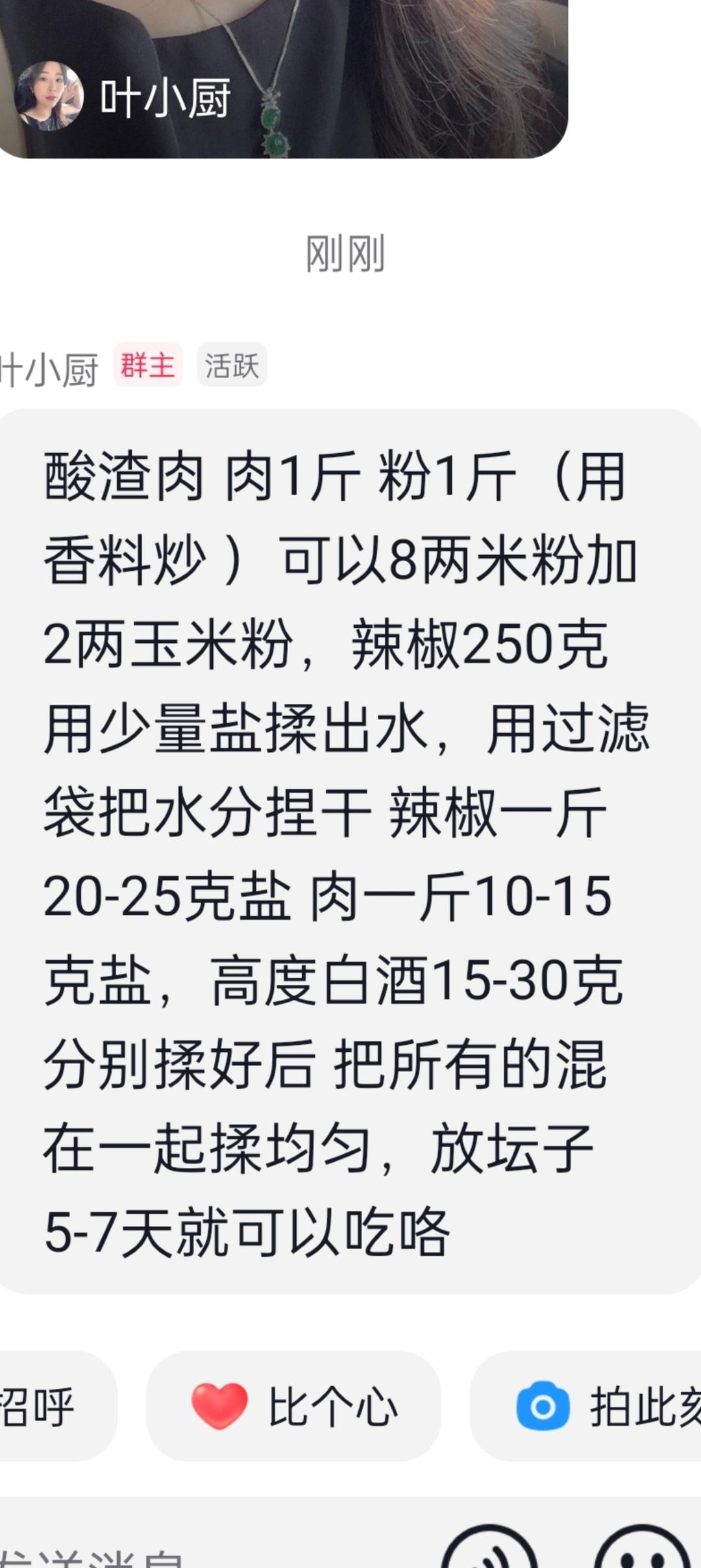
Task: Open the emoji picker icon
Action: [x=643, y=1549]
